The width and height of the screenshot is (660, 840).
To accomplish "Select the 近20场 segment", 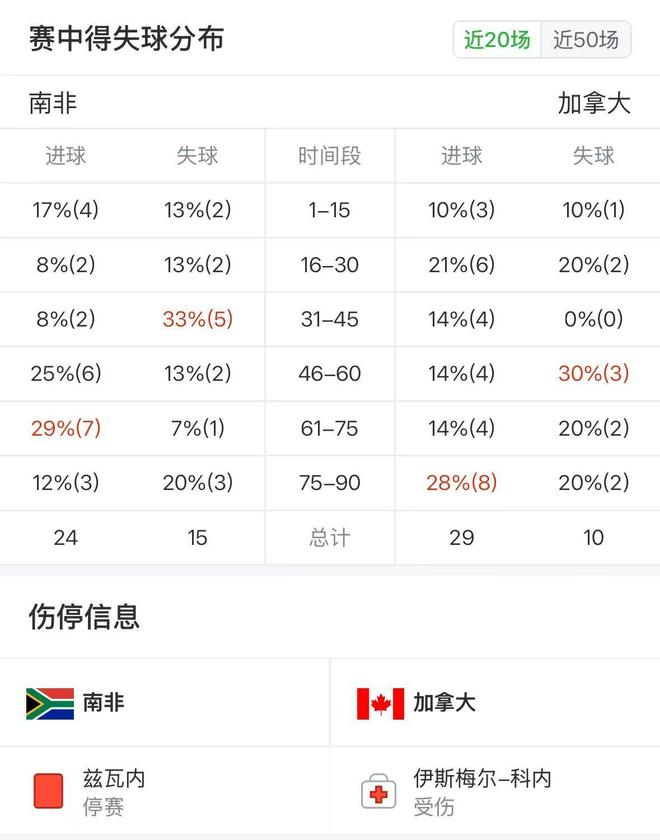I will pos(497,40).
